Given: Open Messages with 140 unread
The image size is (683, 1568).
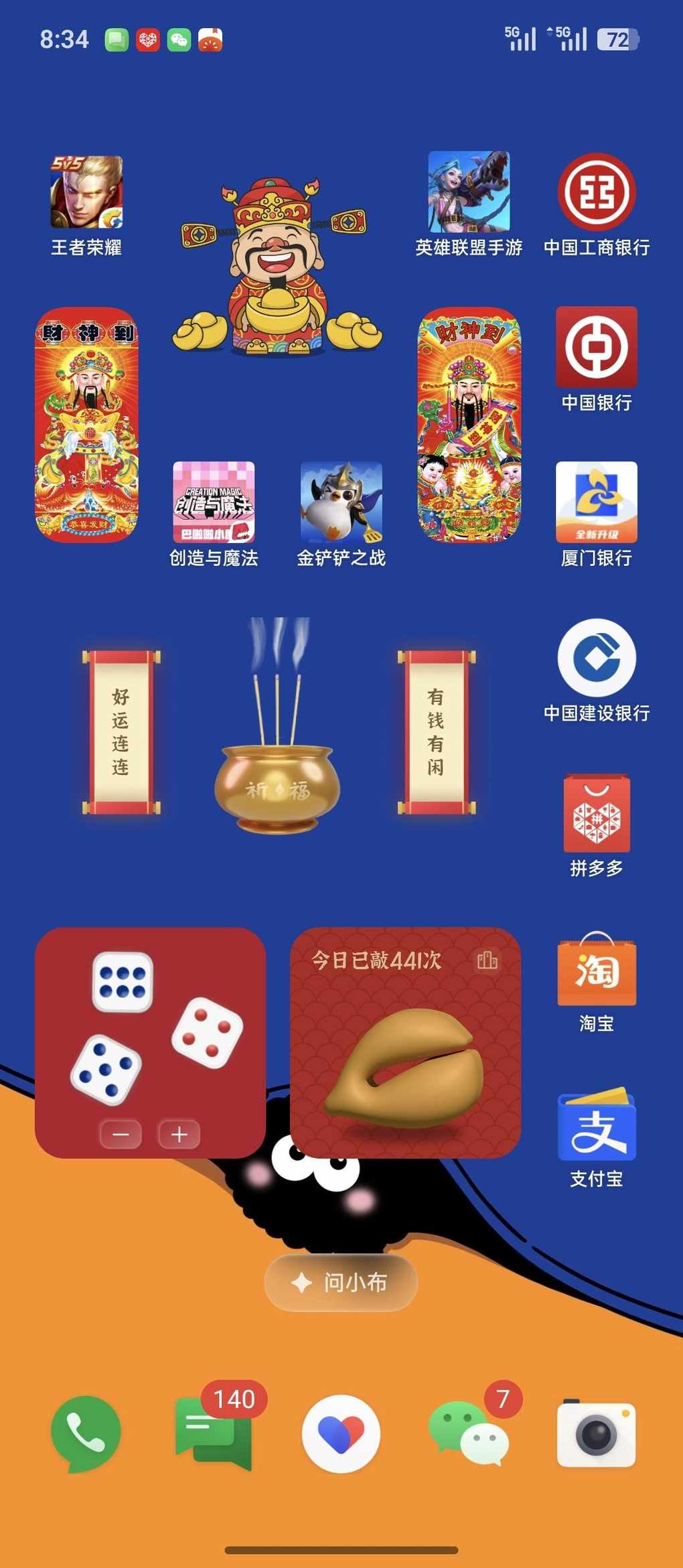Looking at the screenshot, I should [214, 1433].
